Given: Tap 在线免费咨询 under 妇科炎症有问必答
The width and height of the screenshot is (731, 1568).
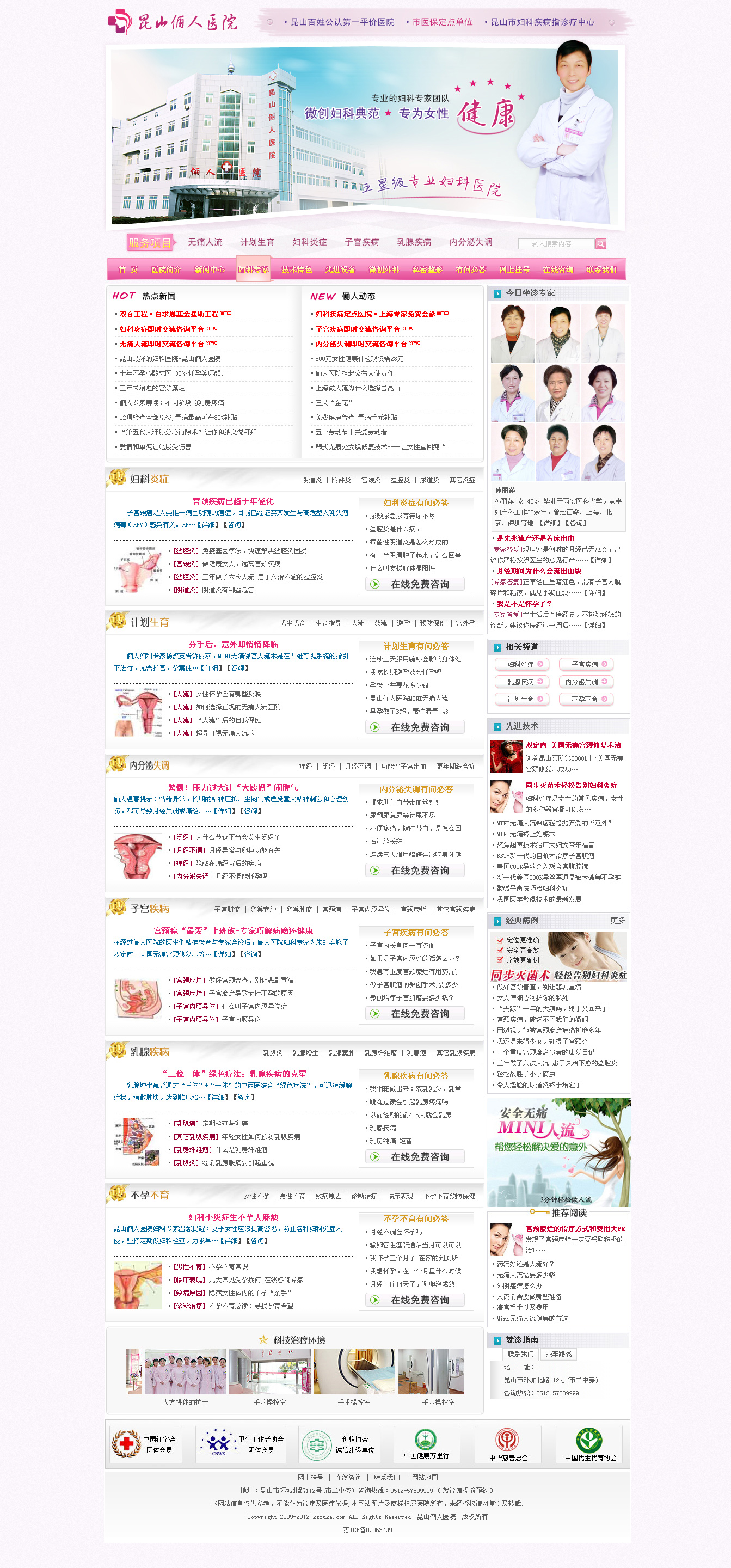Looking at the screenshot, I should click(416, 584).
